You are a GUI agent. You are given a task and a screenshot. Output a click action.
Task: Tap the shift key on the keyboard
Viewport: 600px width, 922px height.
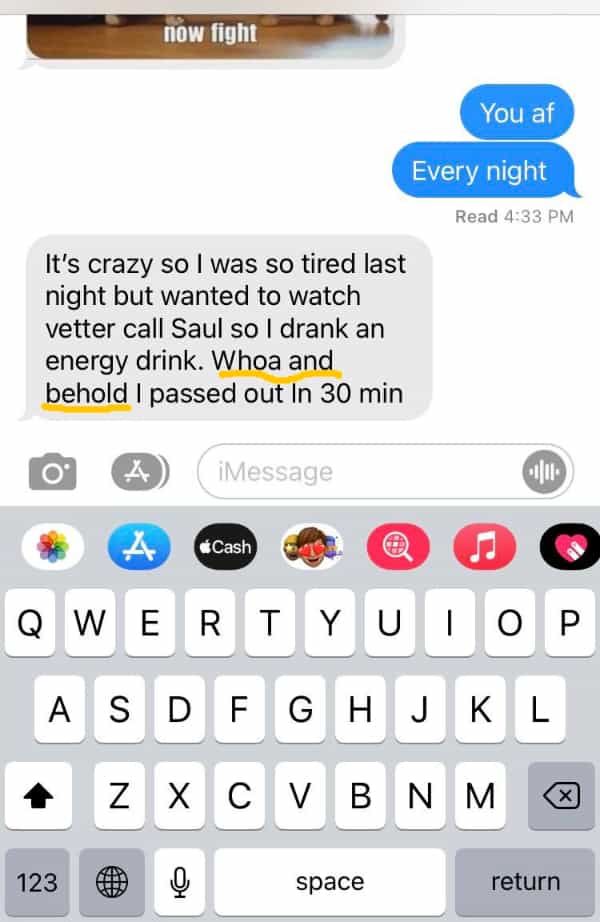pos(38,796)
